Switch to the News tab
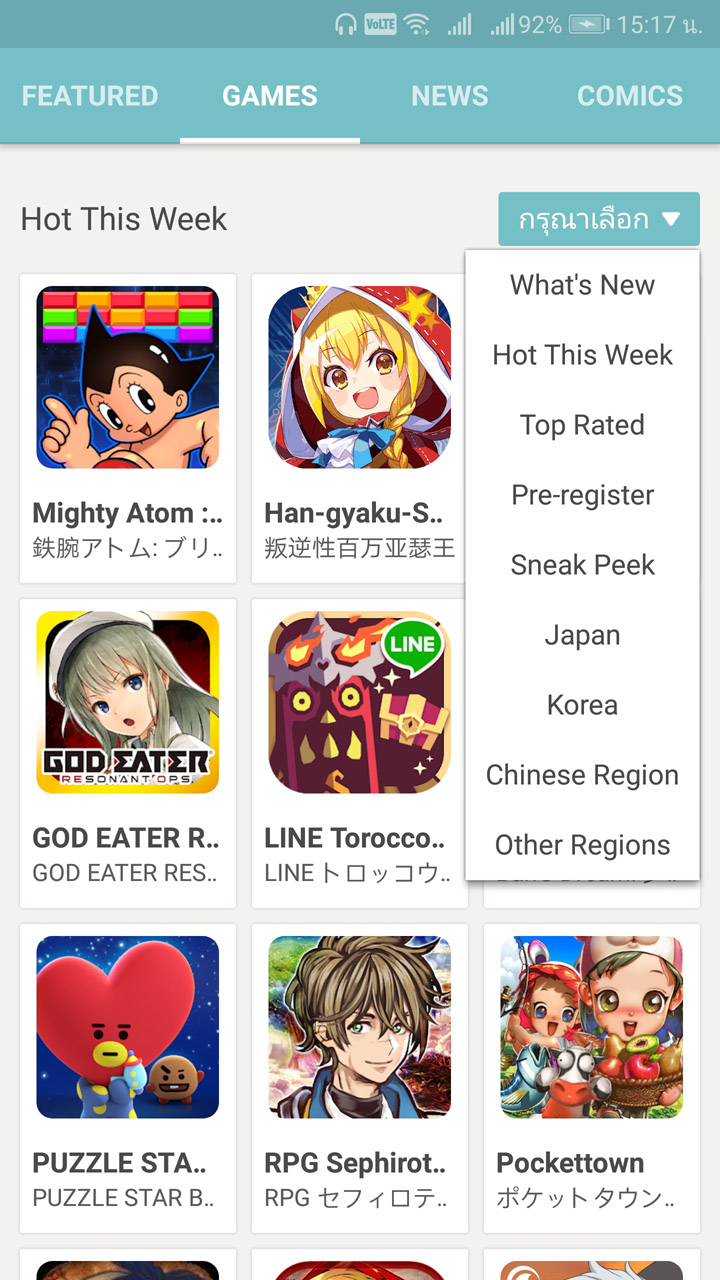The height and width of the screenshot is (1280, 720). (450, 96)
